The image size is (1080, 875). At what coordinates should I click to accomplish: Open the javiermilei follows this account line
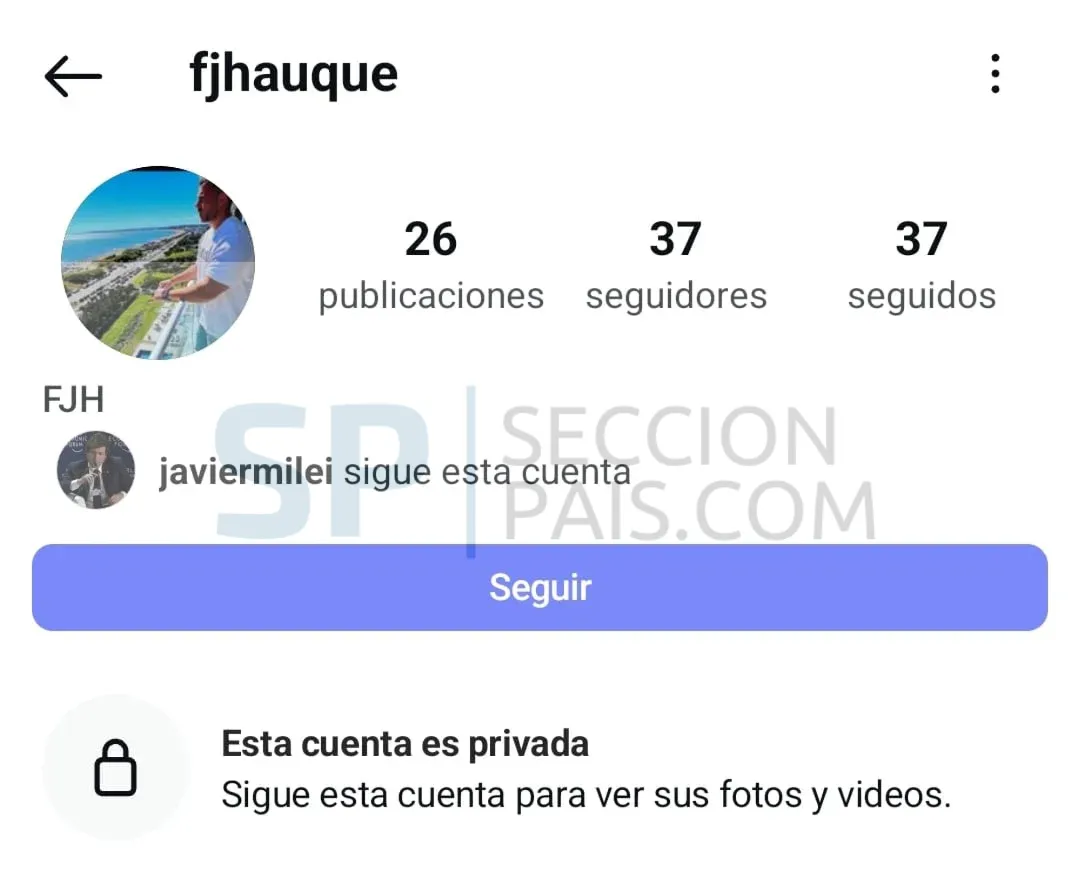(394, 472)
